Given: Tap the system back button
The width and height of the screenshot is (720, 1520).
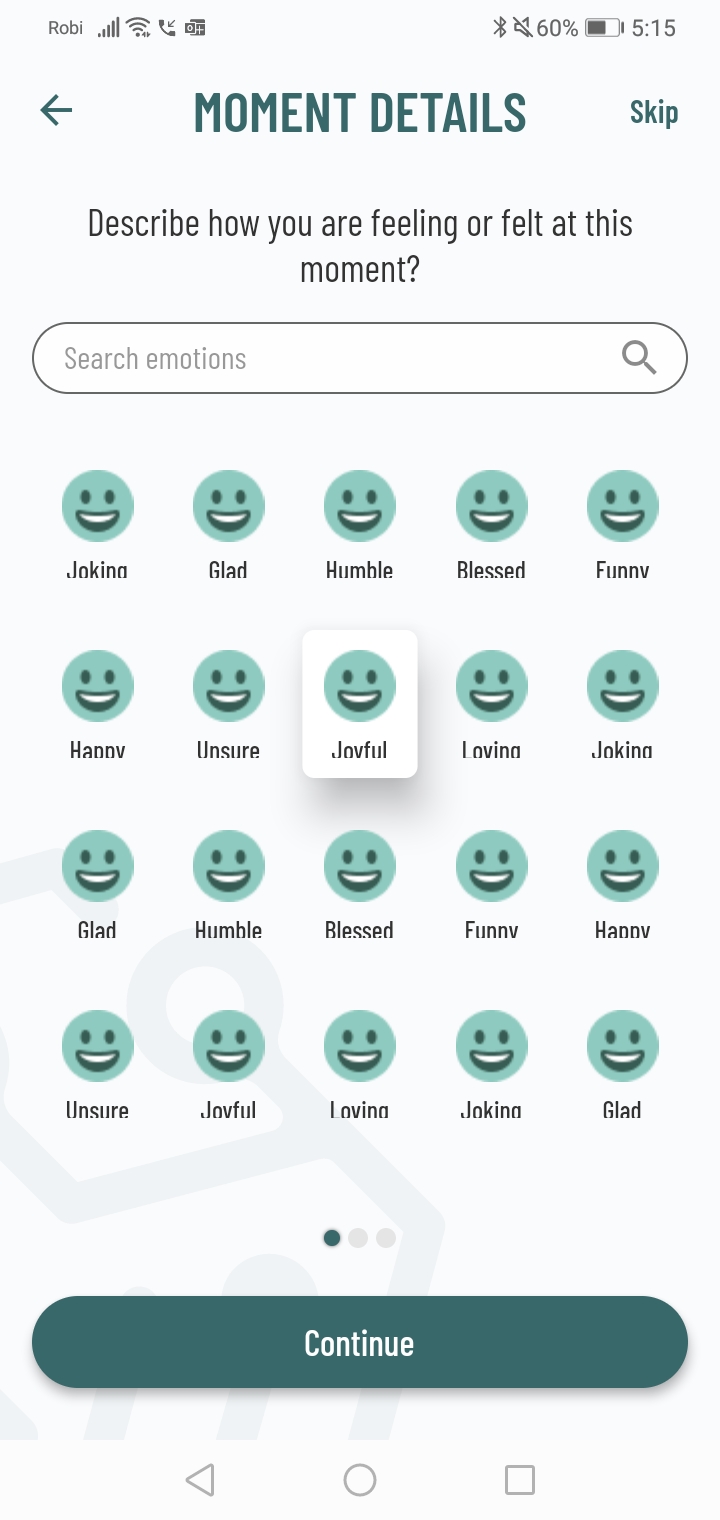Looking at the screenshot, I should pos(200,1479).
